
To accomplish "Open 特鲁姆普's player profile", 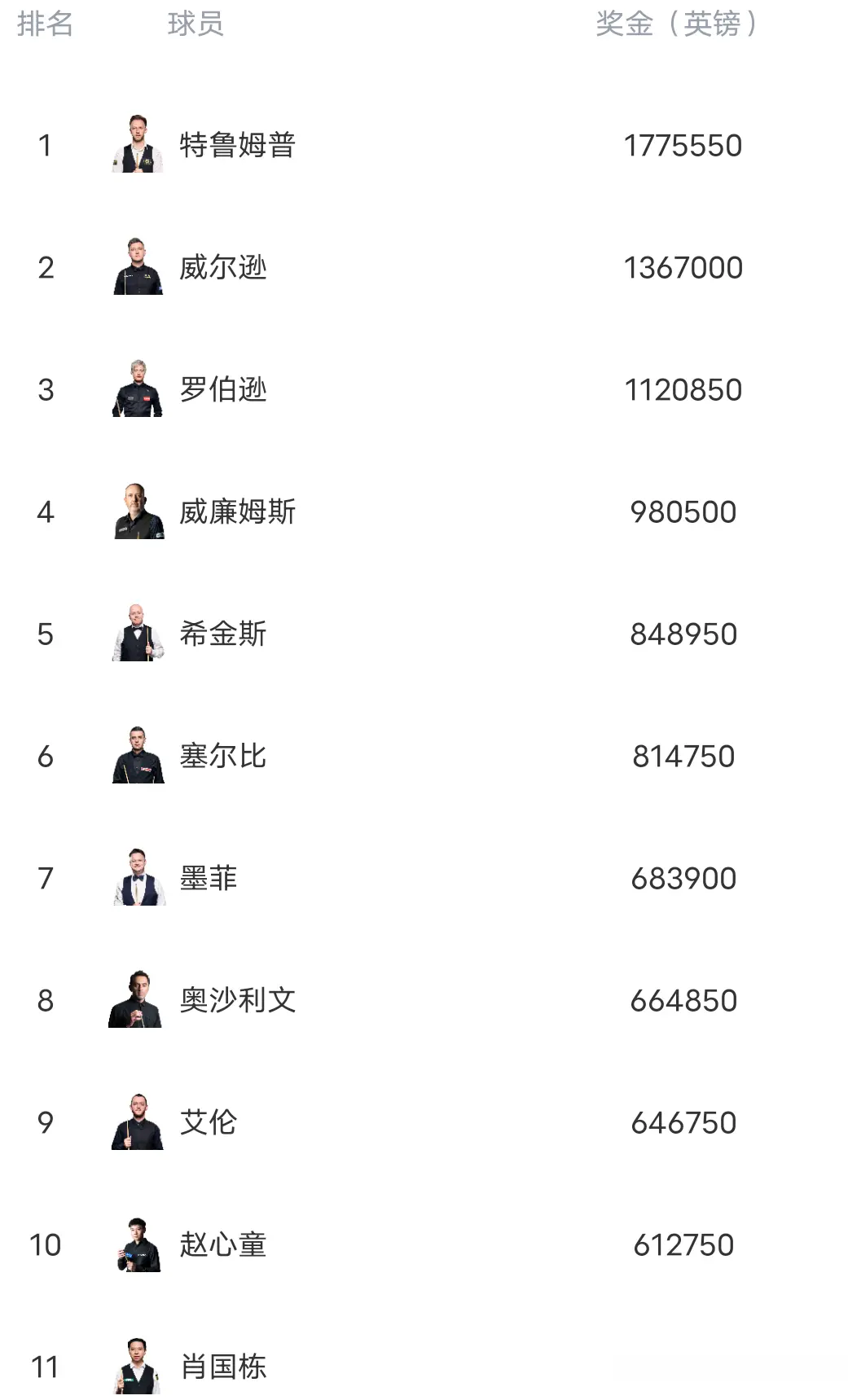I will [x=237, y=146].
